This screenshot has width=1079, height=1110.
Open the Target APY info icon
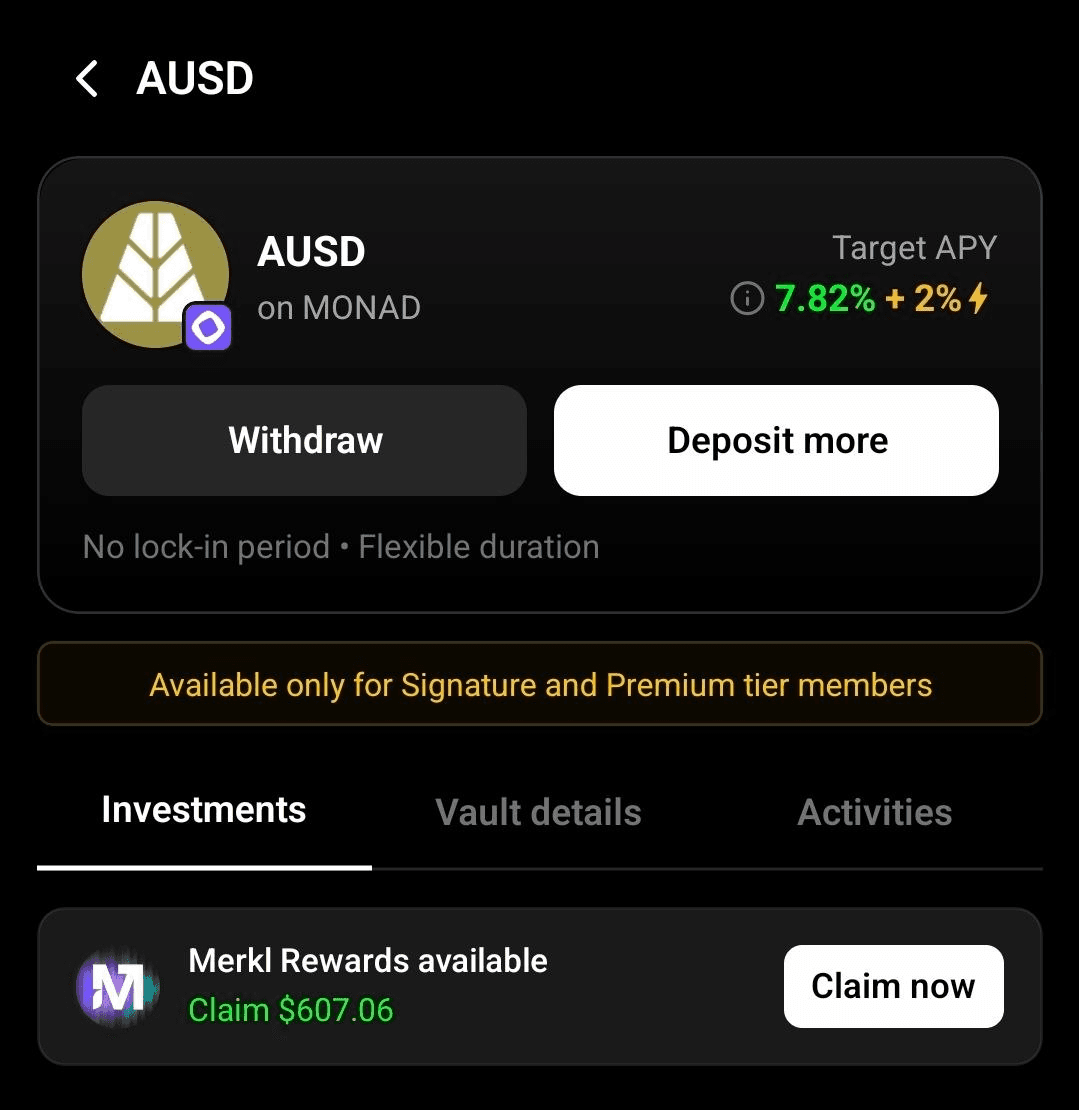click(x=747, y=298)
